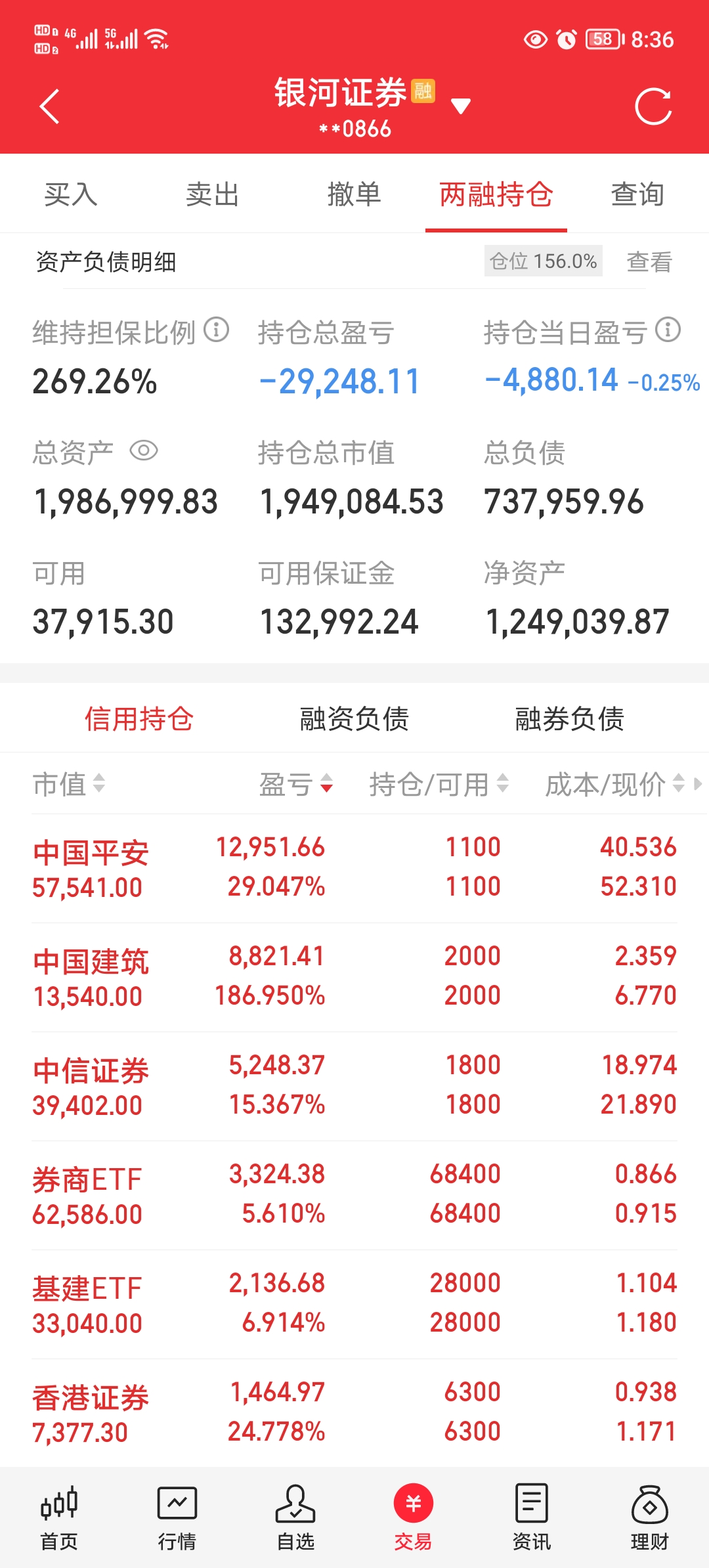Switch to the 卖出 tab

tap(212, 194)
